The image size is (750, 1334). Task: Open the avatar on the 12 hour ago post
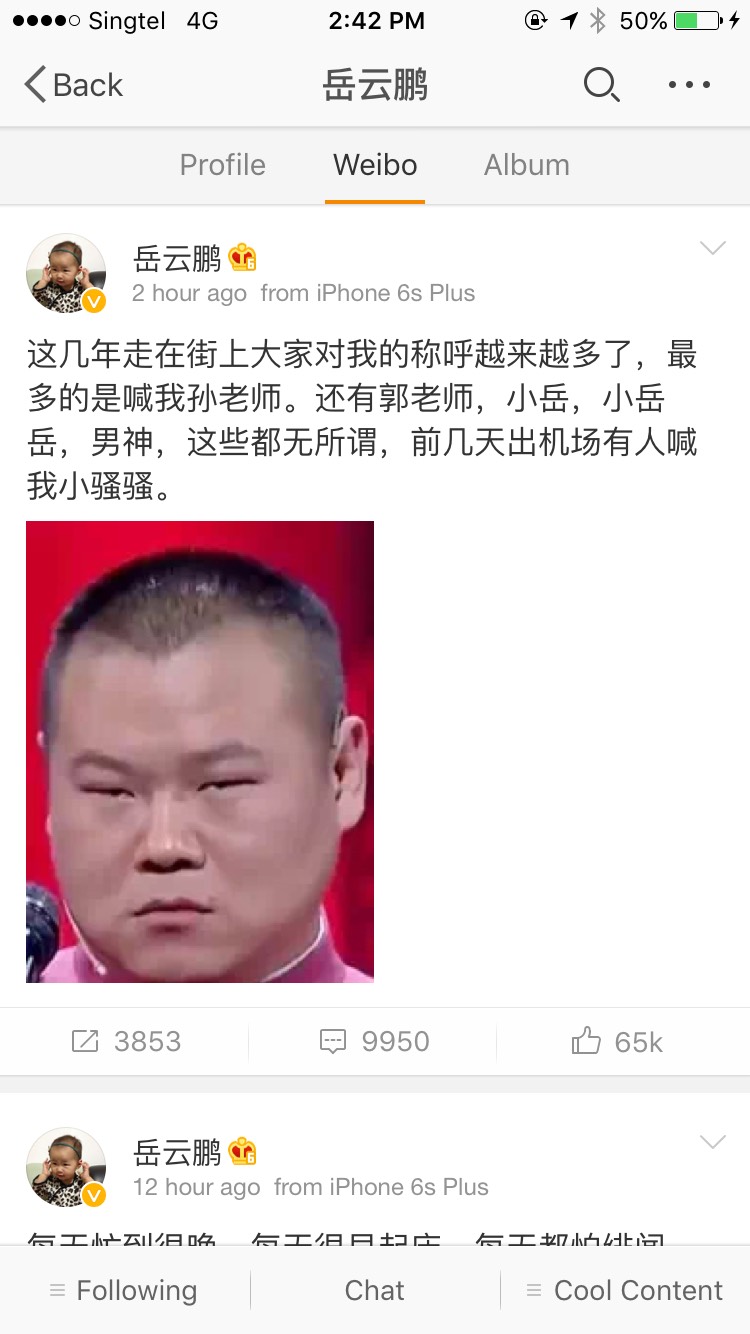(66, 1168)
